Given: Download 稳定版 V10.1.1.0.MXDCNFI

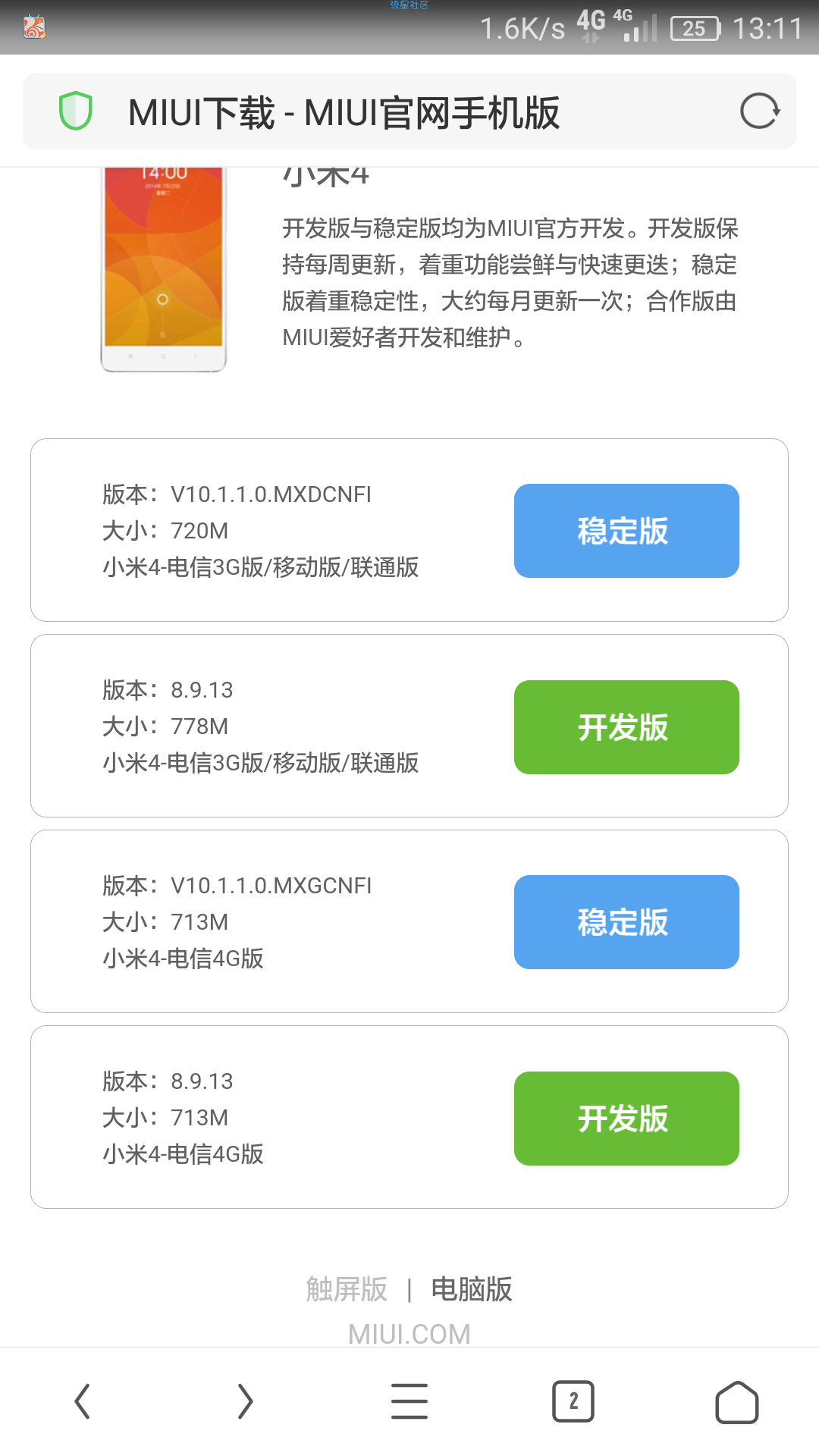Looking at the screenshot, I should (x=626, y=531).
